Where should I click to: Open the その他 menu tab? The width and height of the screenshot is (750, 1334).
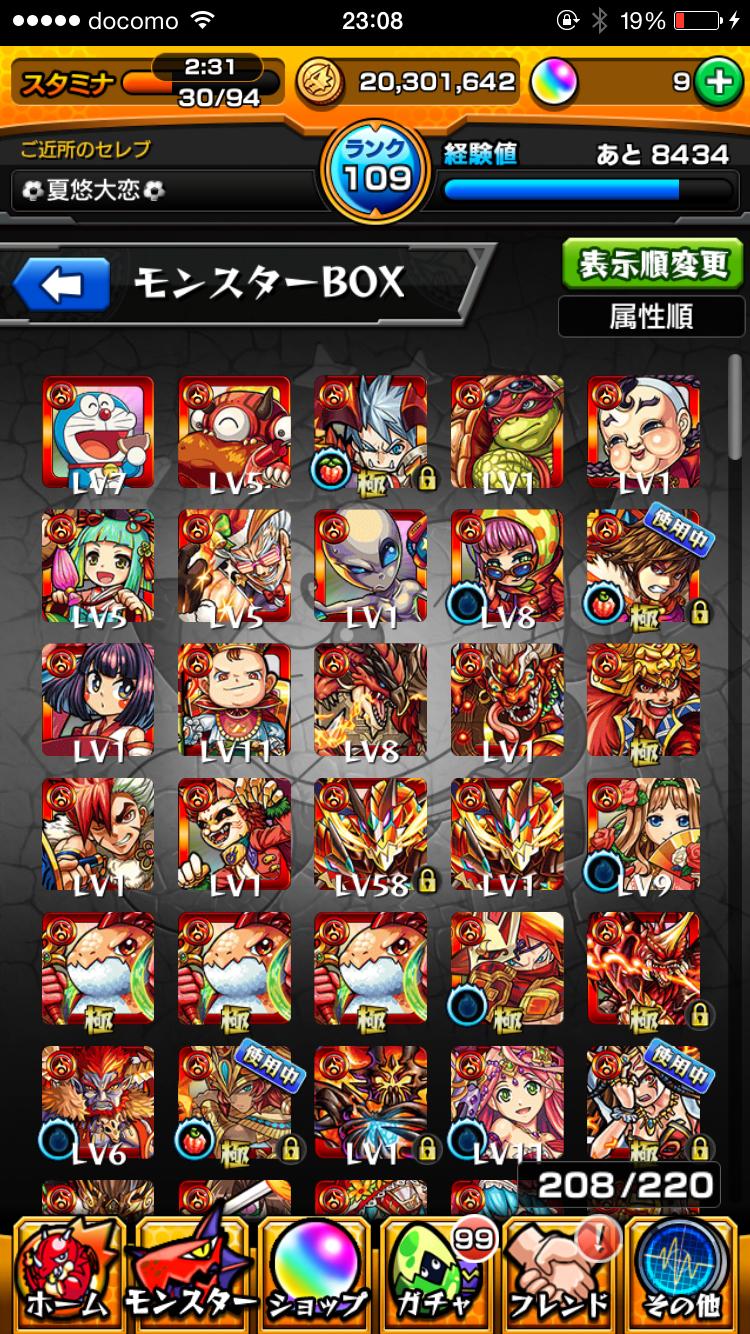pos(685,1273)
